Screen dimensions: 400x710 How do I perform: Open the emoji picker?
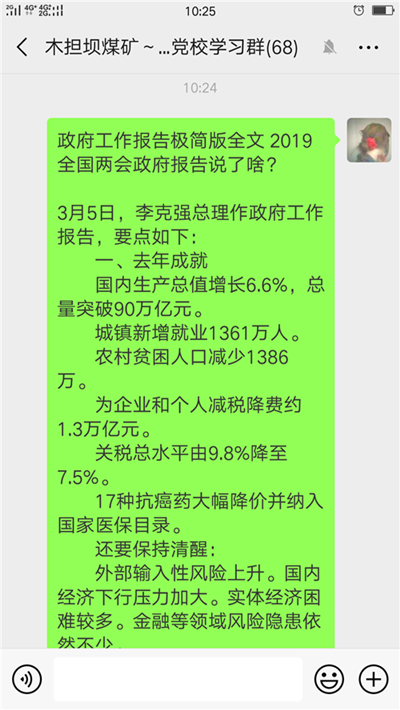[x=329, y=679]
